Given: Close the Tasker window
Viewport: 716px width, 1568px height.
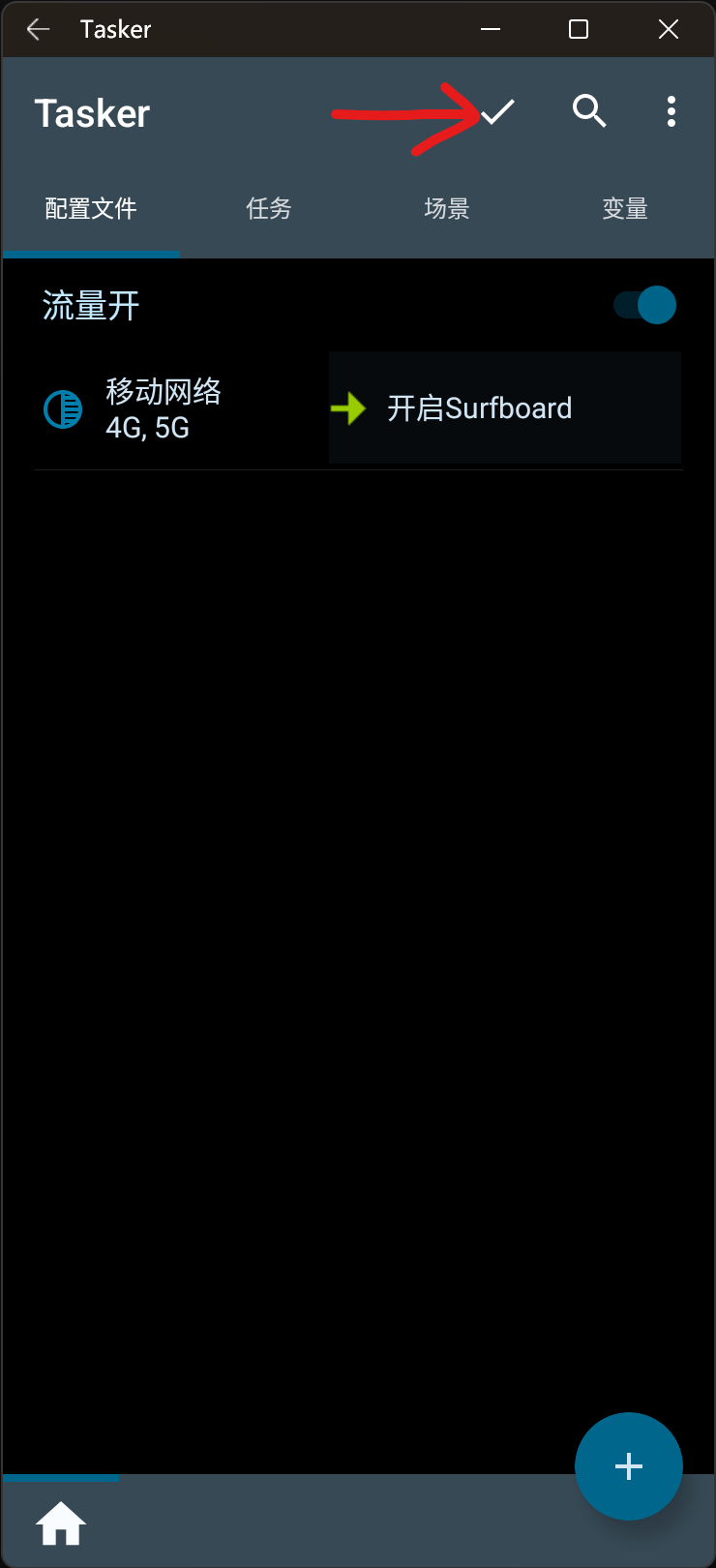Looking at the screenshot, I should pyautogui.click(x=668, y=29).
